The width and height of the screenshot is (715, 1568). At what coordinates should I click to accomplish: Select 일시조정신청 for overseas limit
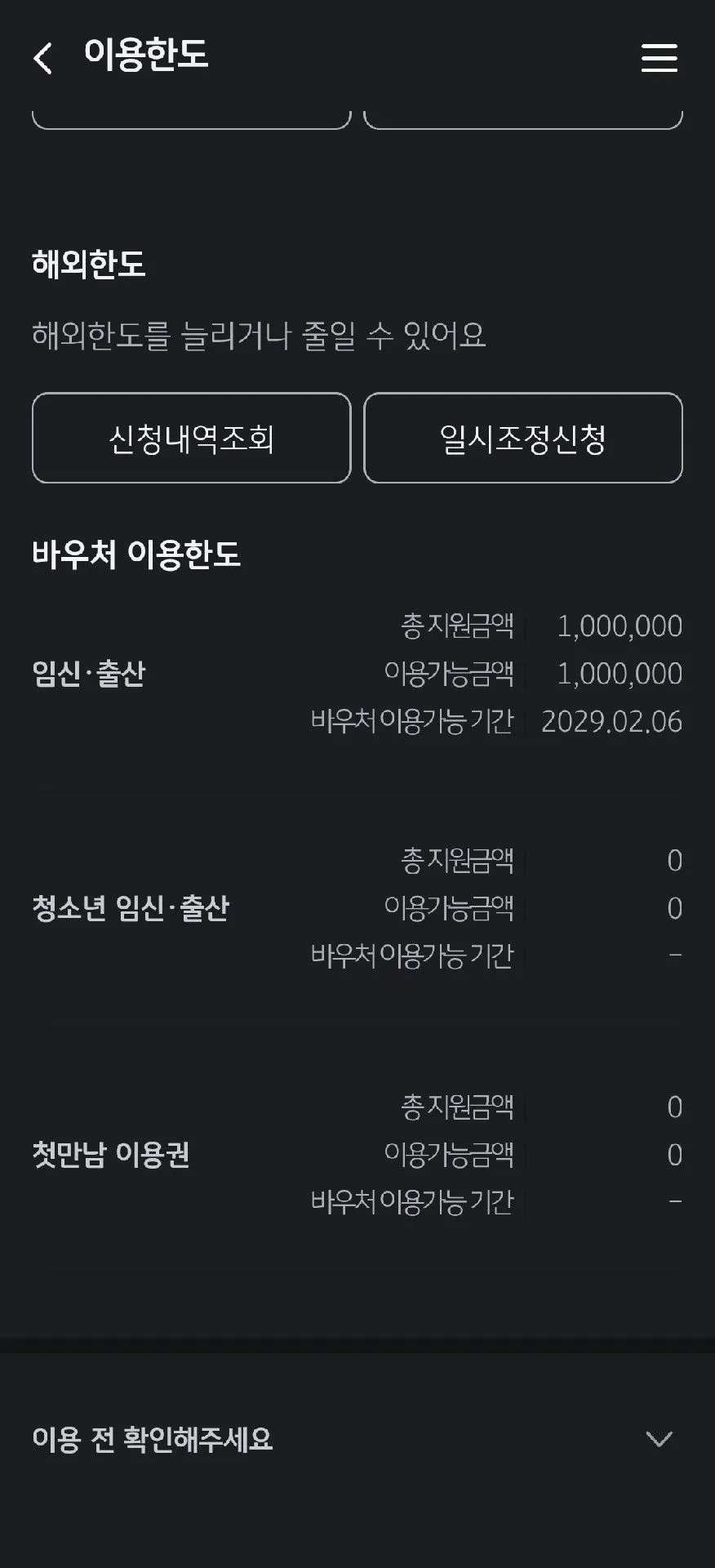523,438
